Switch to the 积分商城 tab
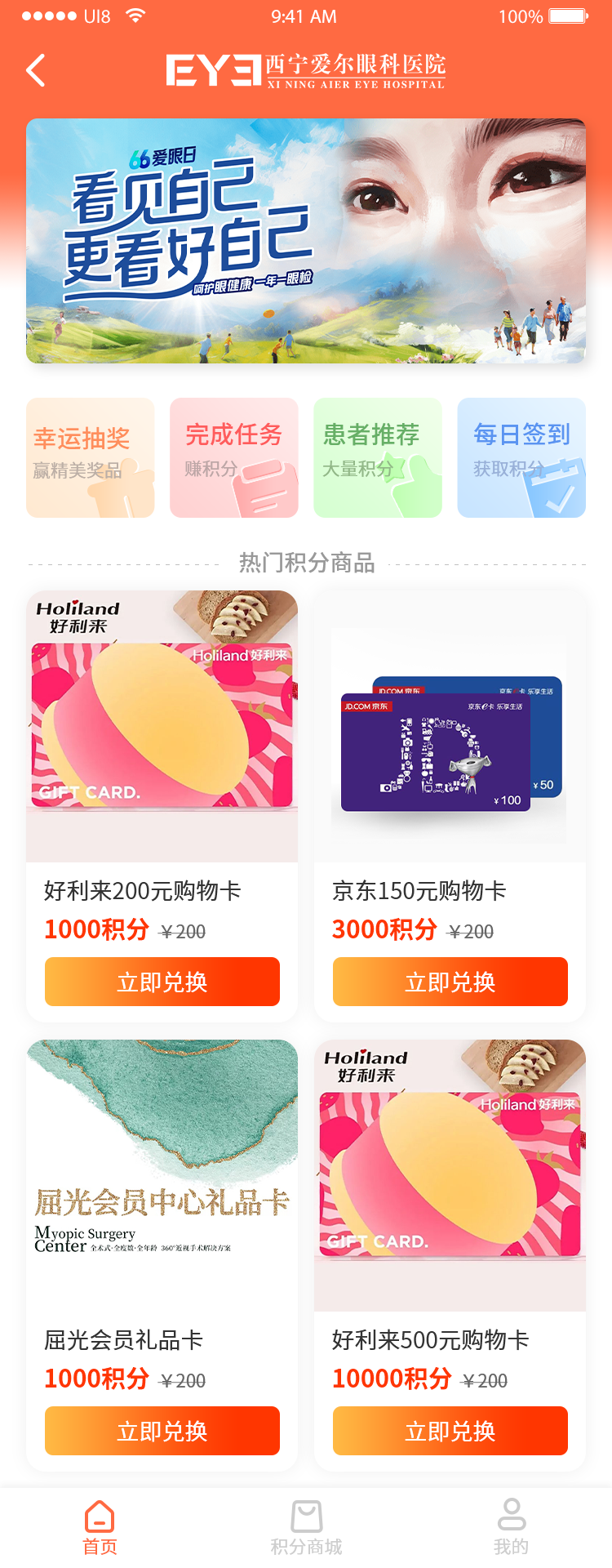612x1568 pixels. [x=306, y=1527]
